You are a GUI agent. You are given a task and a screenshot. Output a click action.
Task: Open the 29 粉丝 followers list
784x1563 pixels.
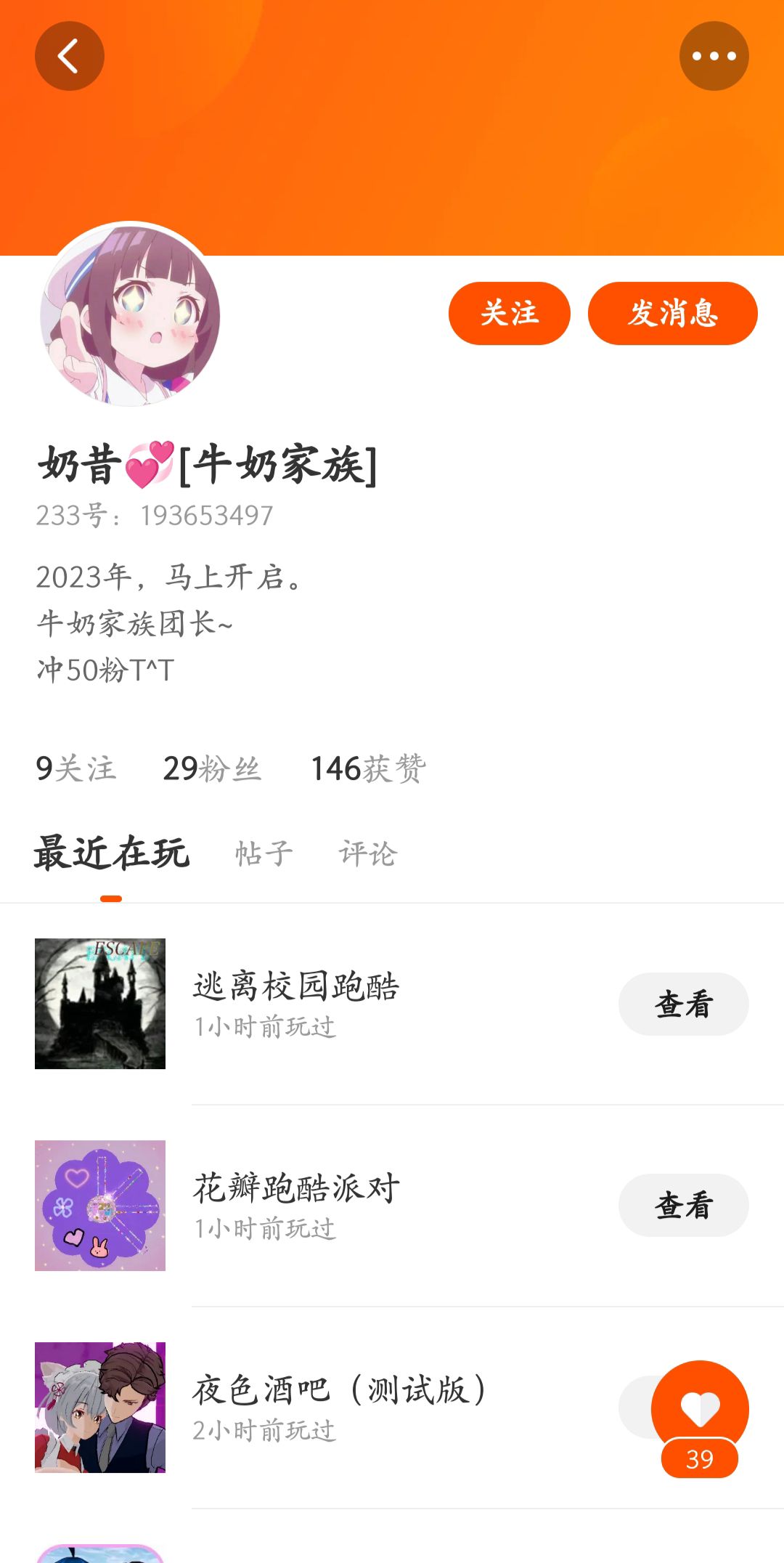click(211, 768)
